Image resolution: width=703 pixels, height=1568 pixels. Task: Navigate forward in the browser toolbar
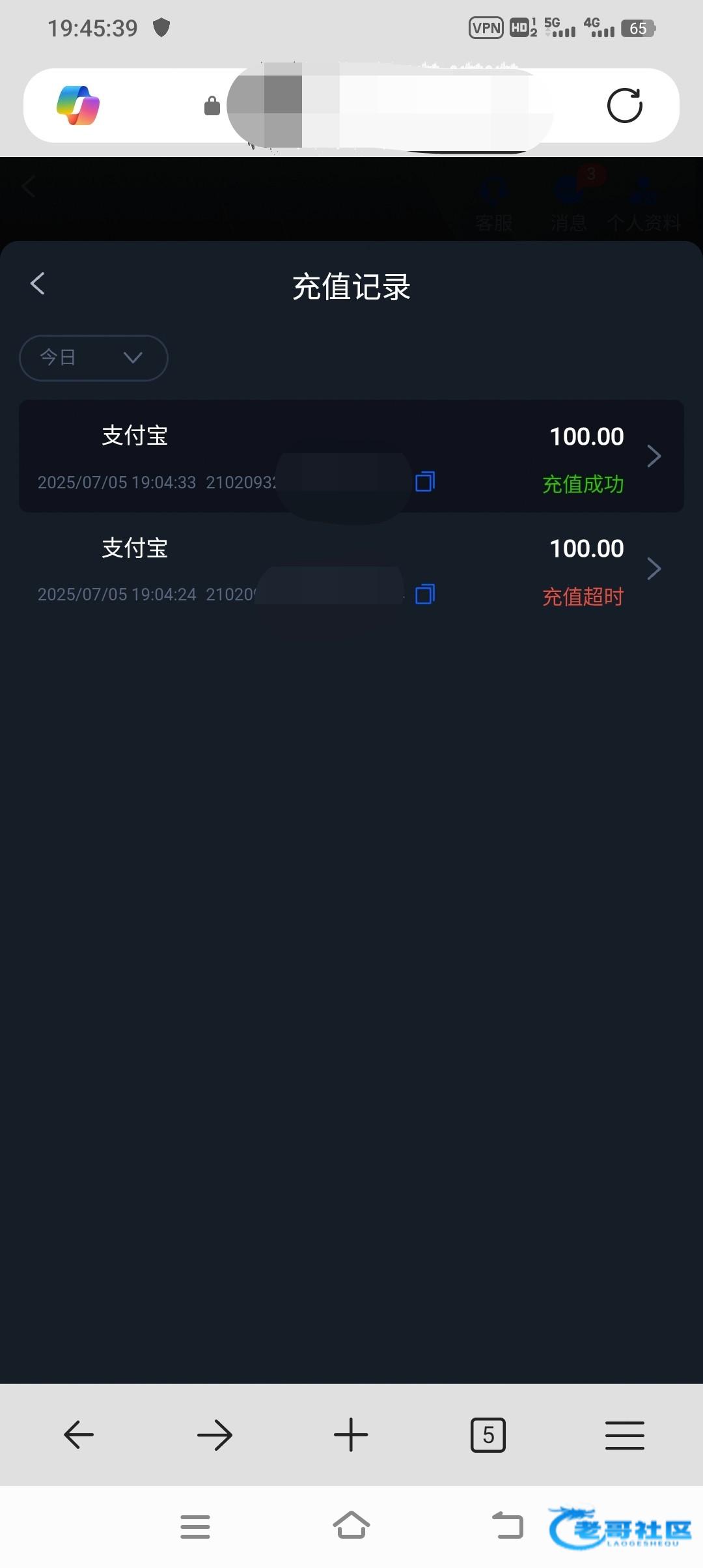coord(215,1435)
